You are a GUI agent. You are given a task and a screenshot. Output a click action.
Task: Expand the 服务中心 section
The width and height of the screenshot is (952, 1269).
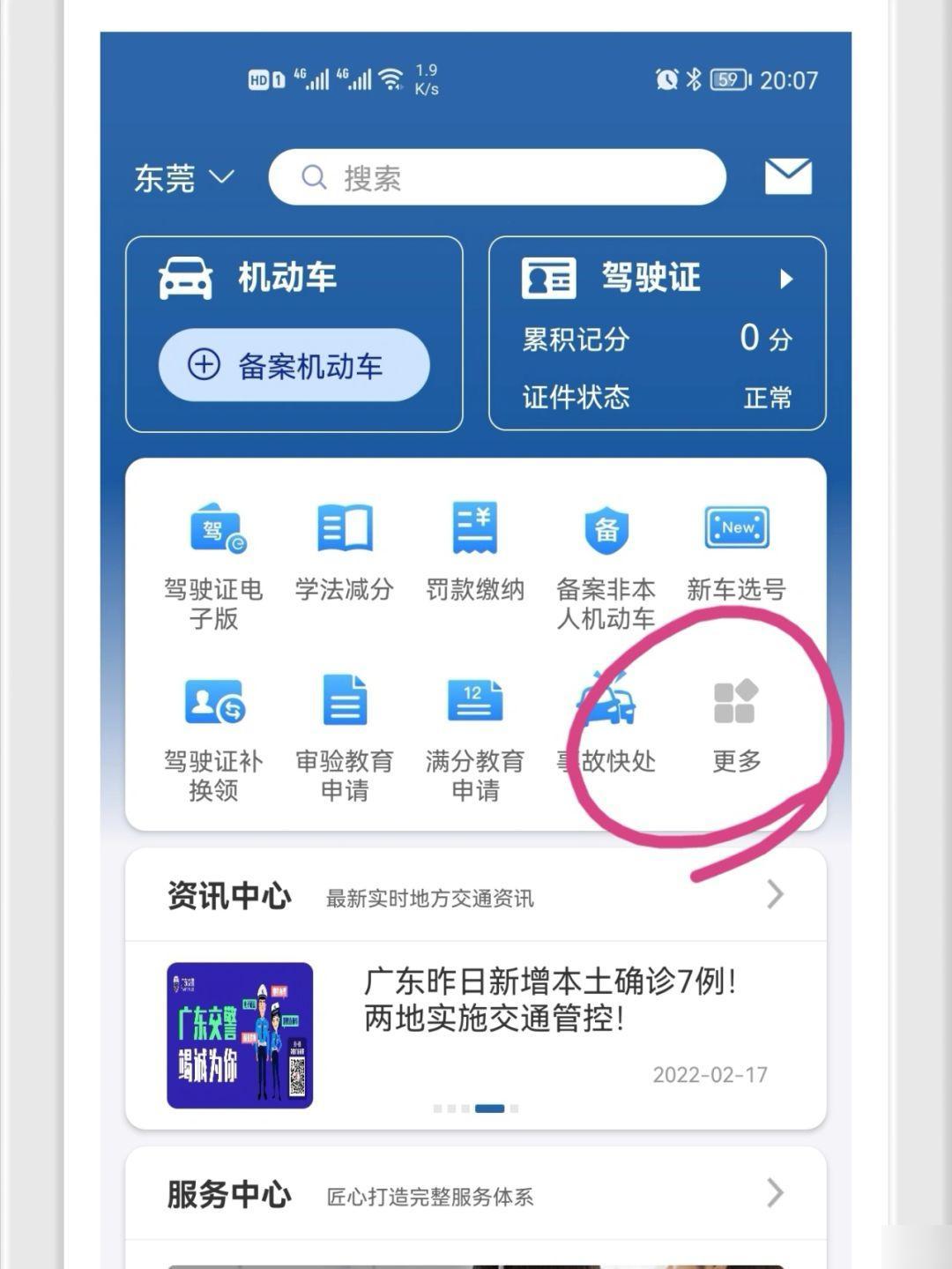pyautogui.click(x=774, y=1193)
